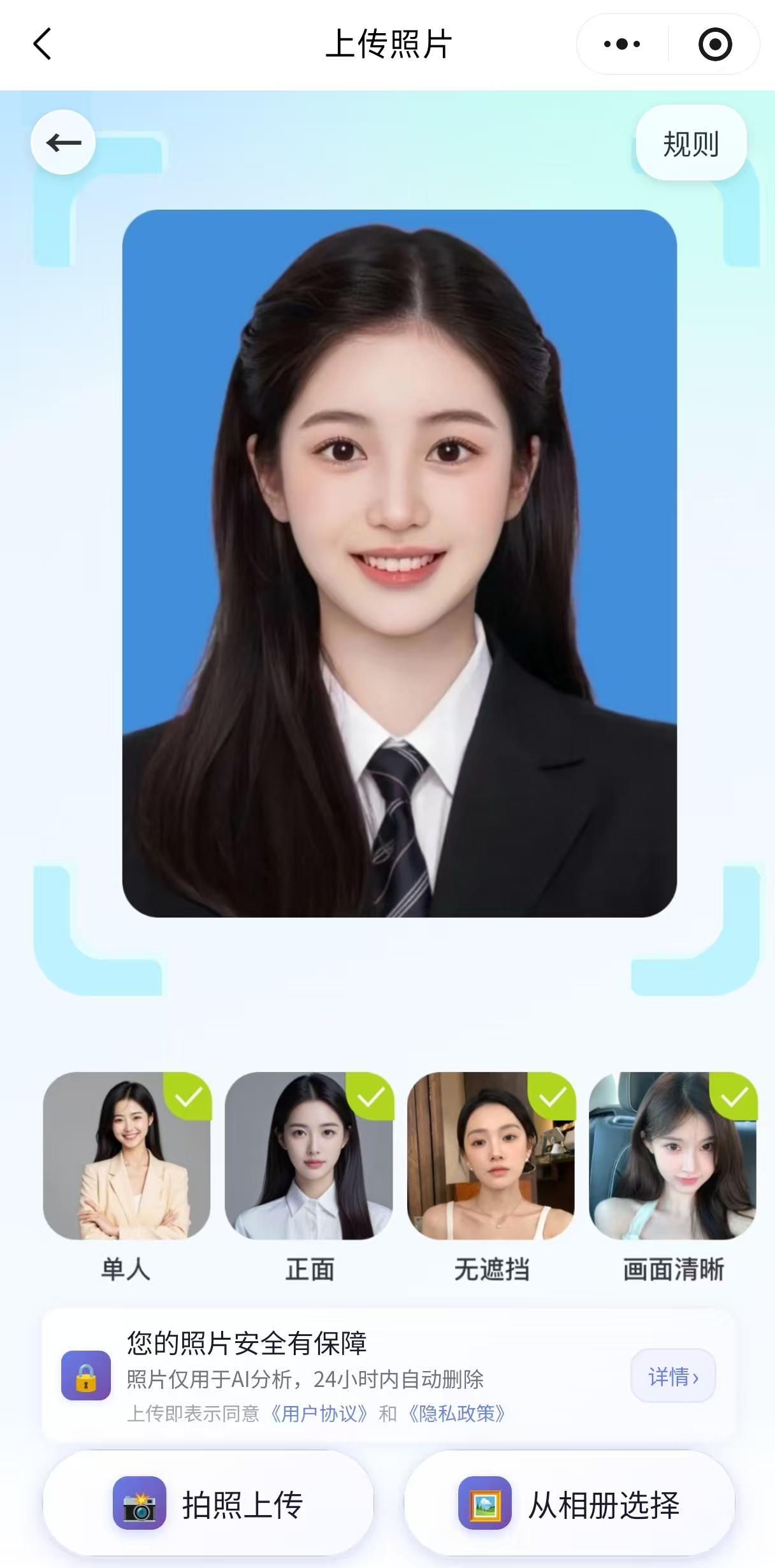Tap 拍照上传 to take a photo
The image size is (775, 1568).
click(208, 1504)
